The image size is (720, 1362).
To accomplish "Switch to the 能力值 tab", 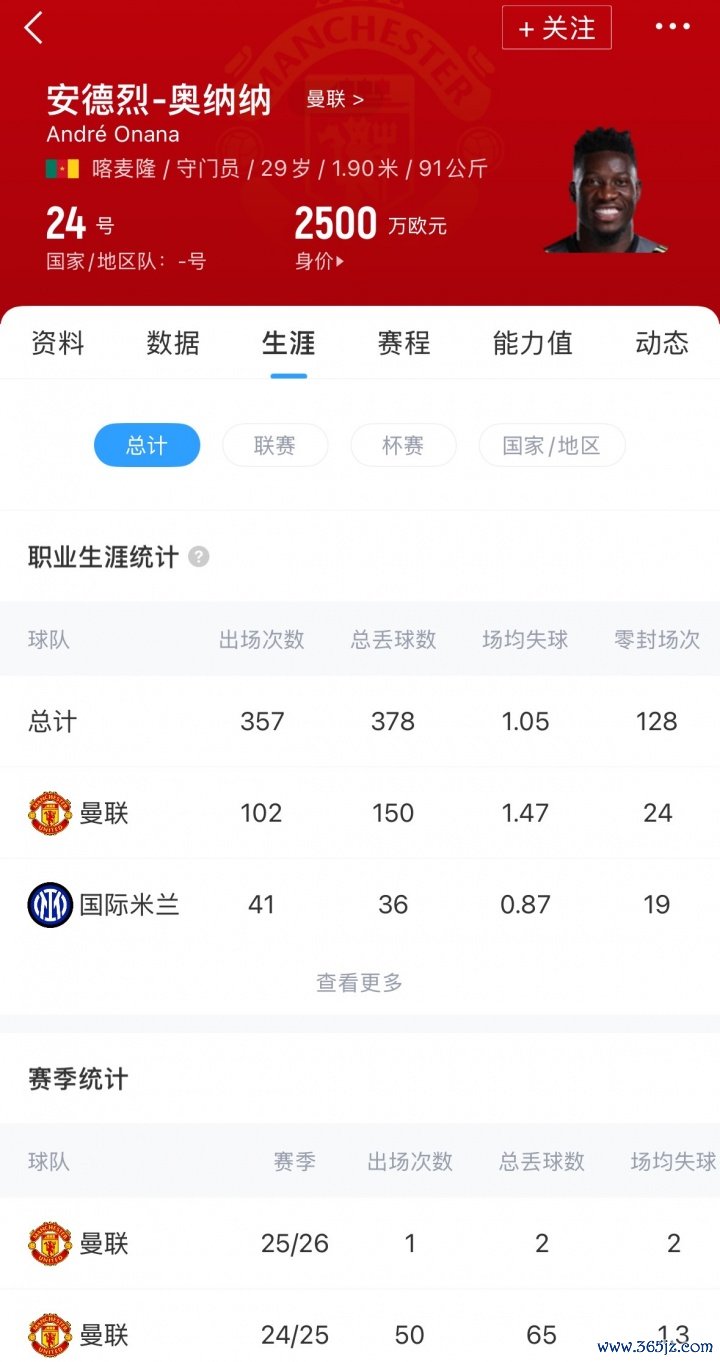I will (x=533, y=343).
